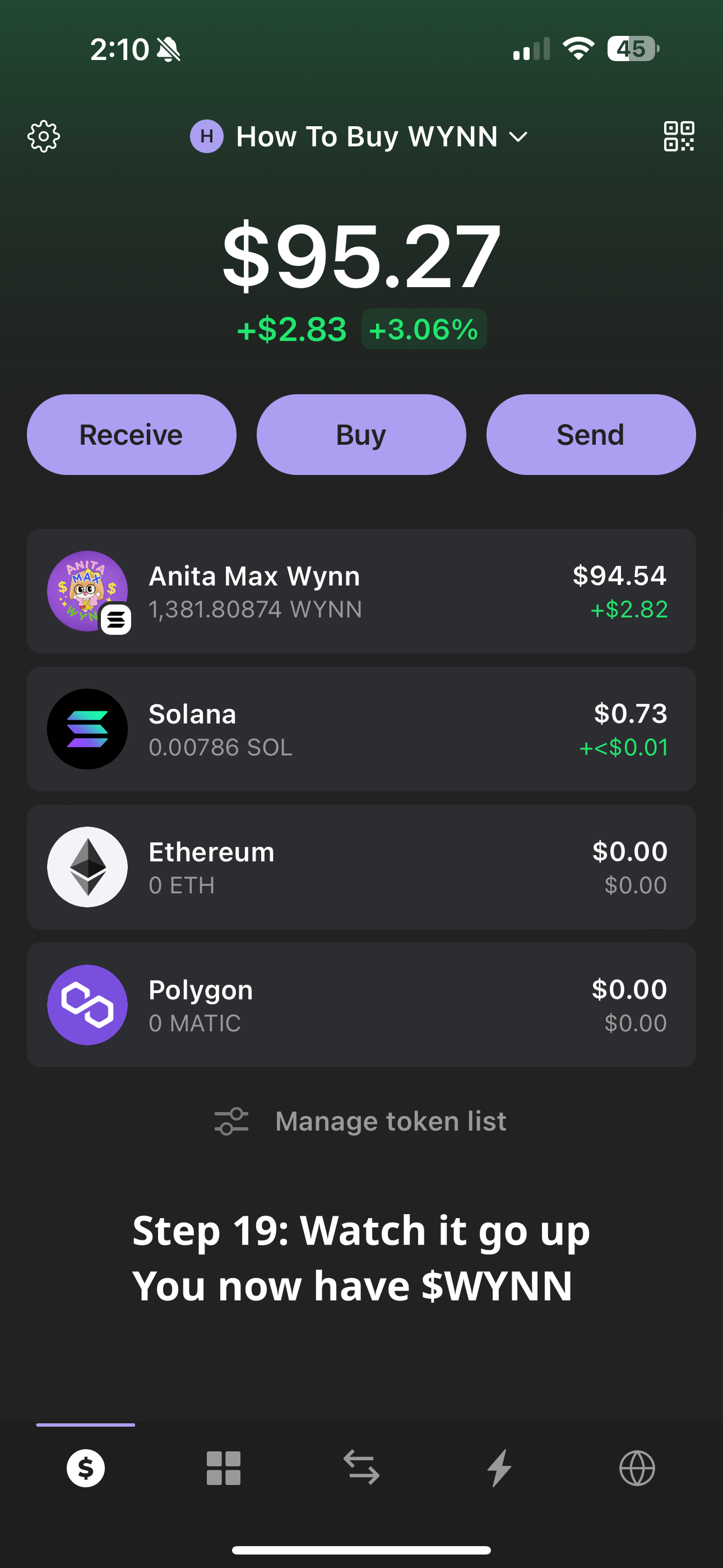
Task: Tap the Send button
Action: pyautogui.click(x=590, y=435)
